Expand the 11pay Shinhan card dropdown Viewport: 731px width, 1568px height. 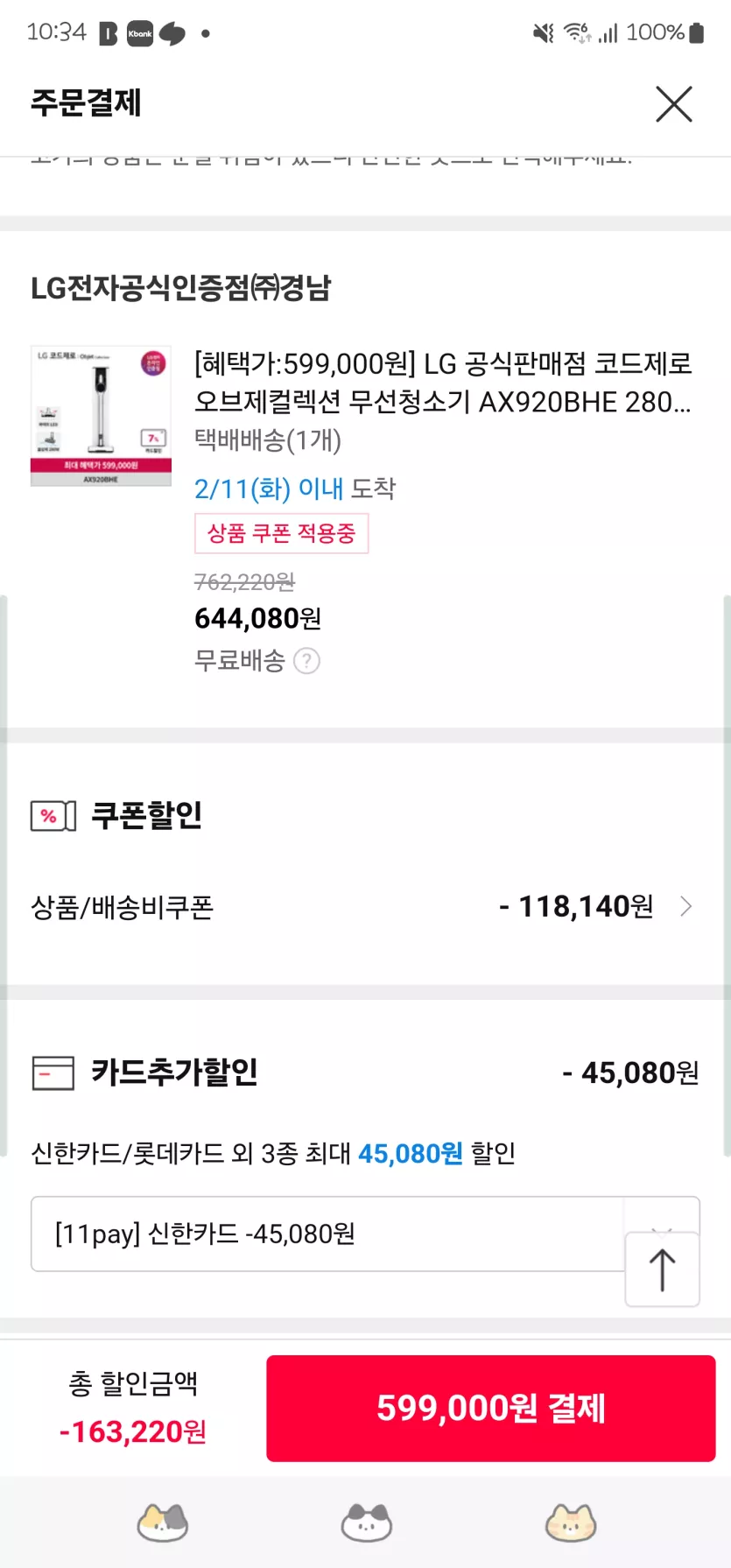[365, 1234]
